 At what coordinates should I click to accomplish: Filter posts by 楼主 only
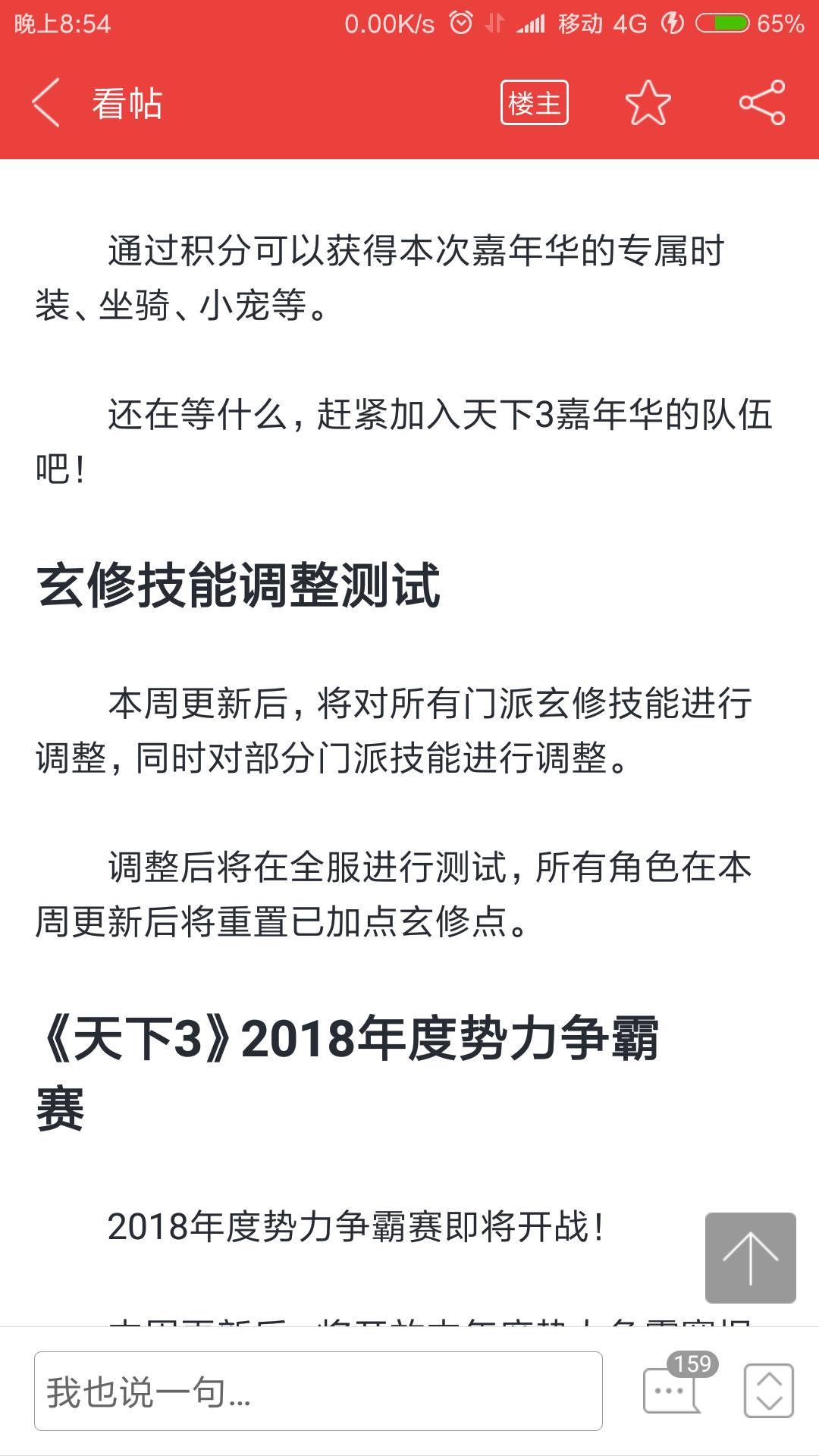click(535, 103)
